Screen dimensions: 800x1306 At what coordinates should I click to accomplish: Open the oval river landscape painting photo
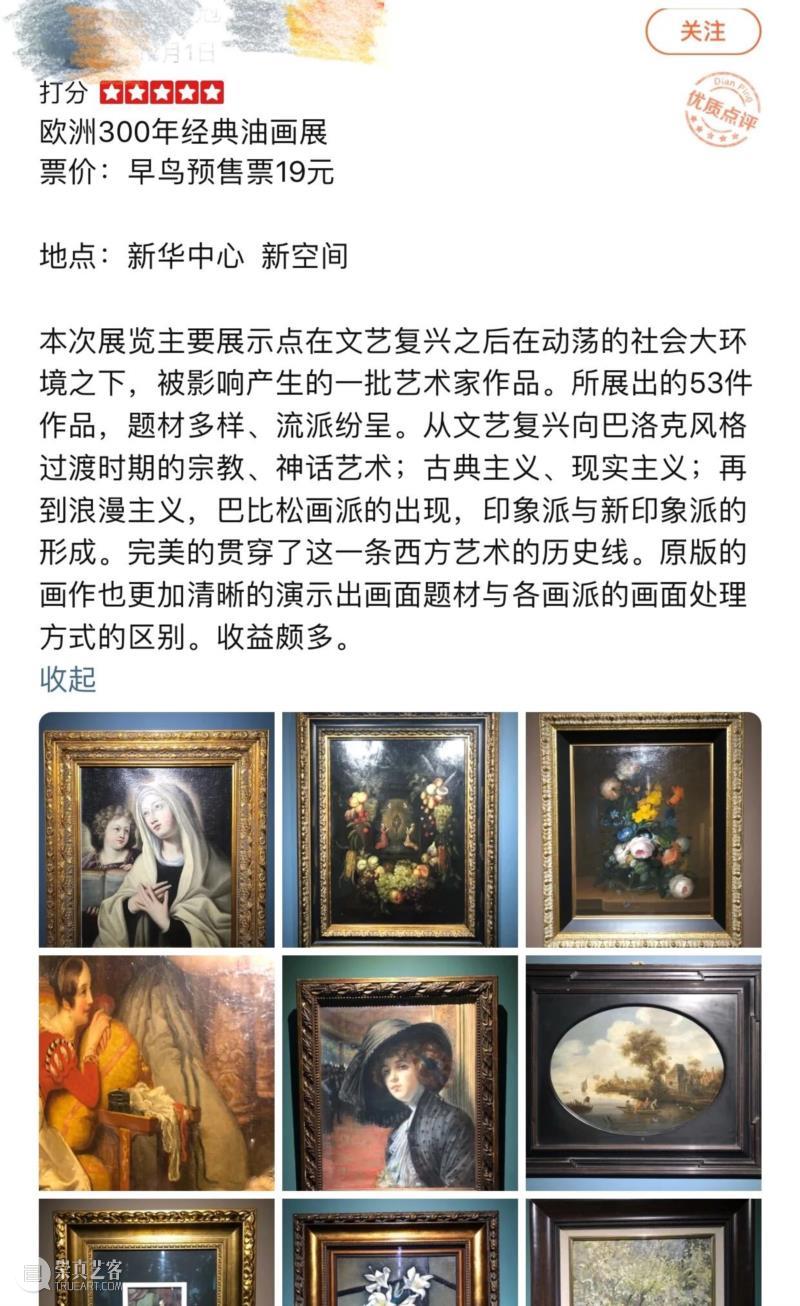click(x=643, y=1072)
